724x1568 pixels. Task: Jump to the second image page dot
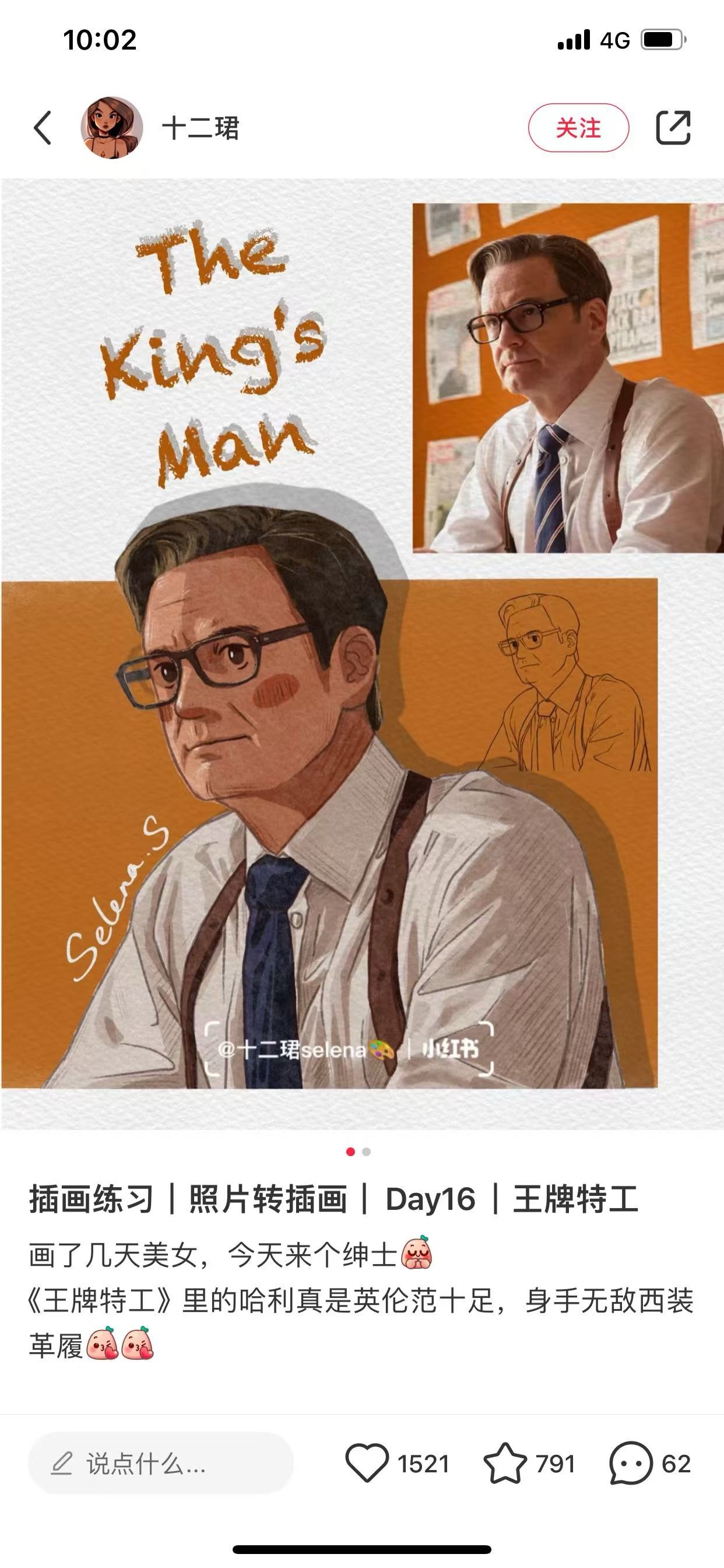pos(366,1151)
